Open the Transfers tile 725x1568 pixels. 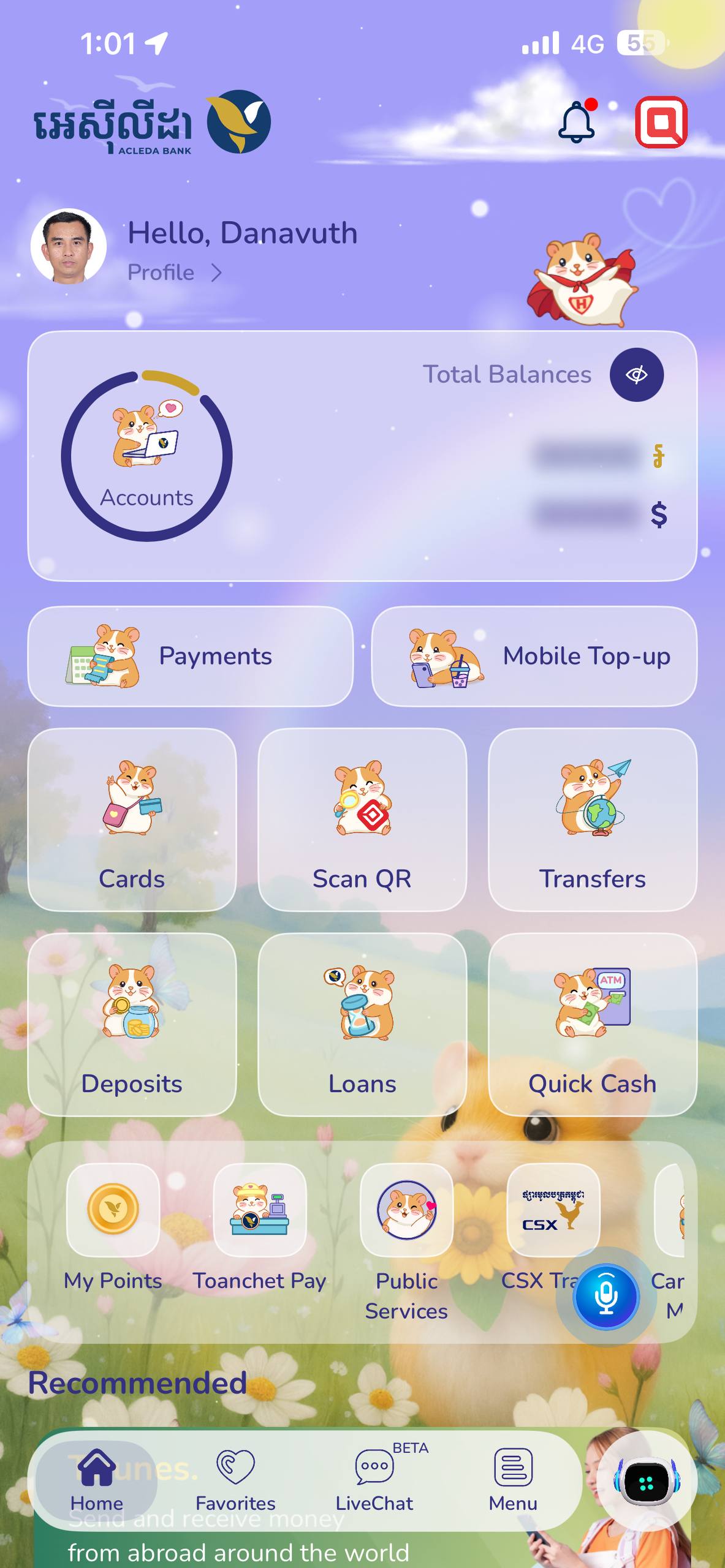tap(592, 820)
